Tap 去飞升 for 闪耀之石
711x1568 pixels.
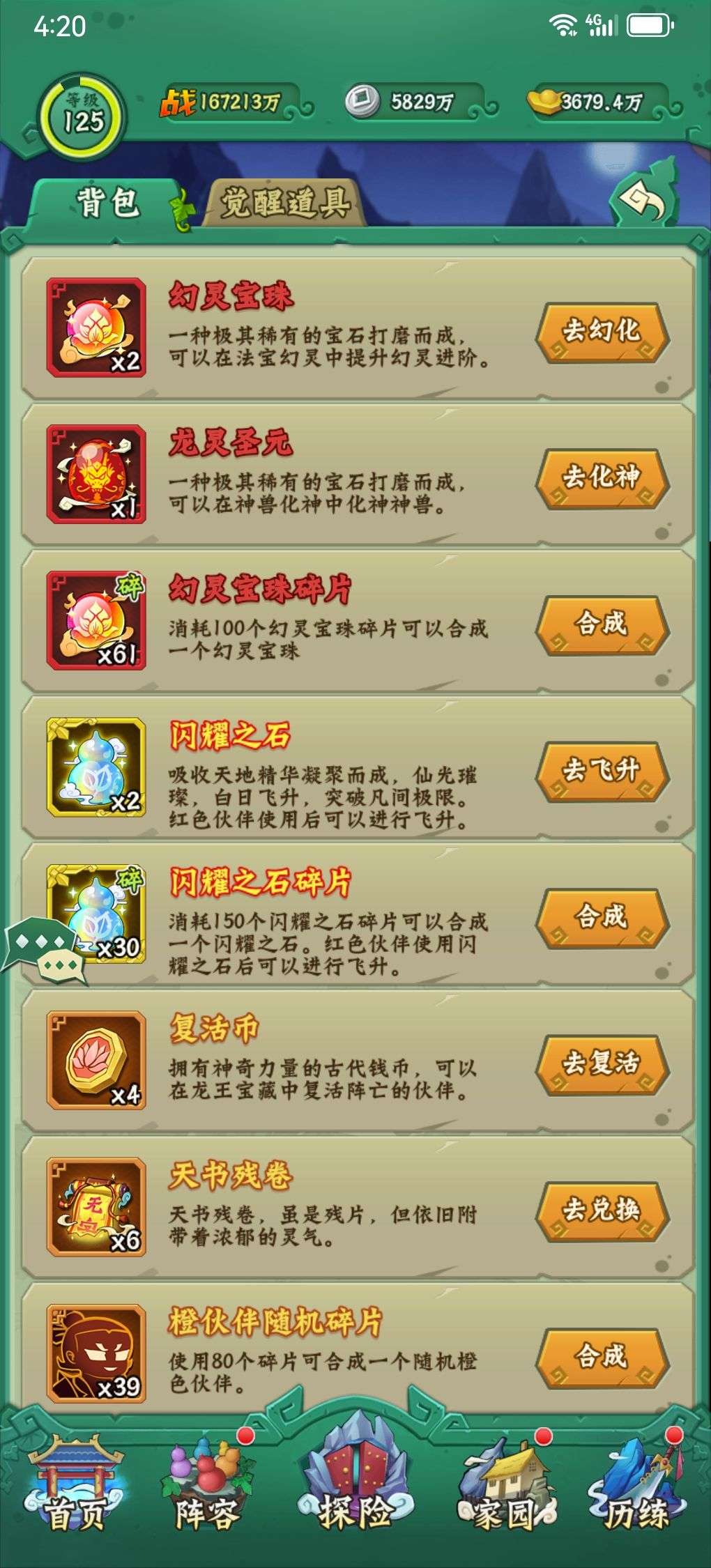(602, 771)
